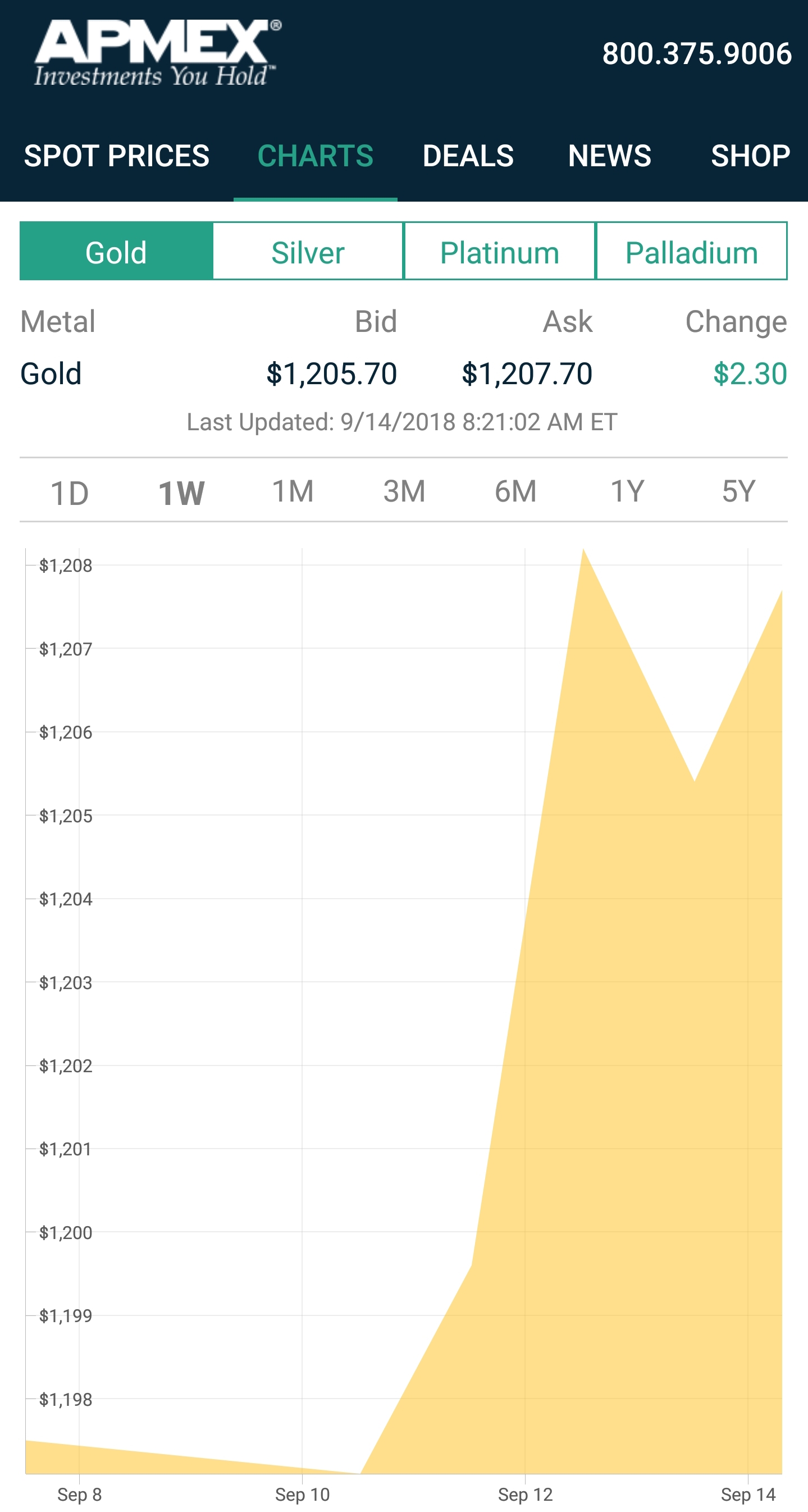
Task: Show the Silver price chart
Action: coord(308,252)
